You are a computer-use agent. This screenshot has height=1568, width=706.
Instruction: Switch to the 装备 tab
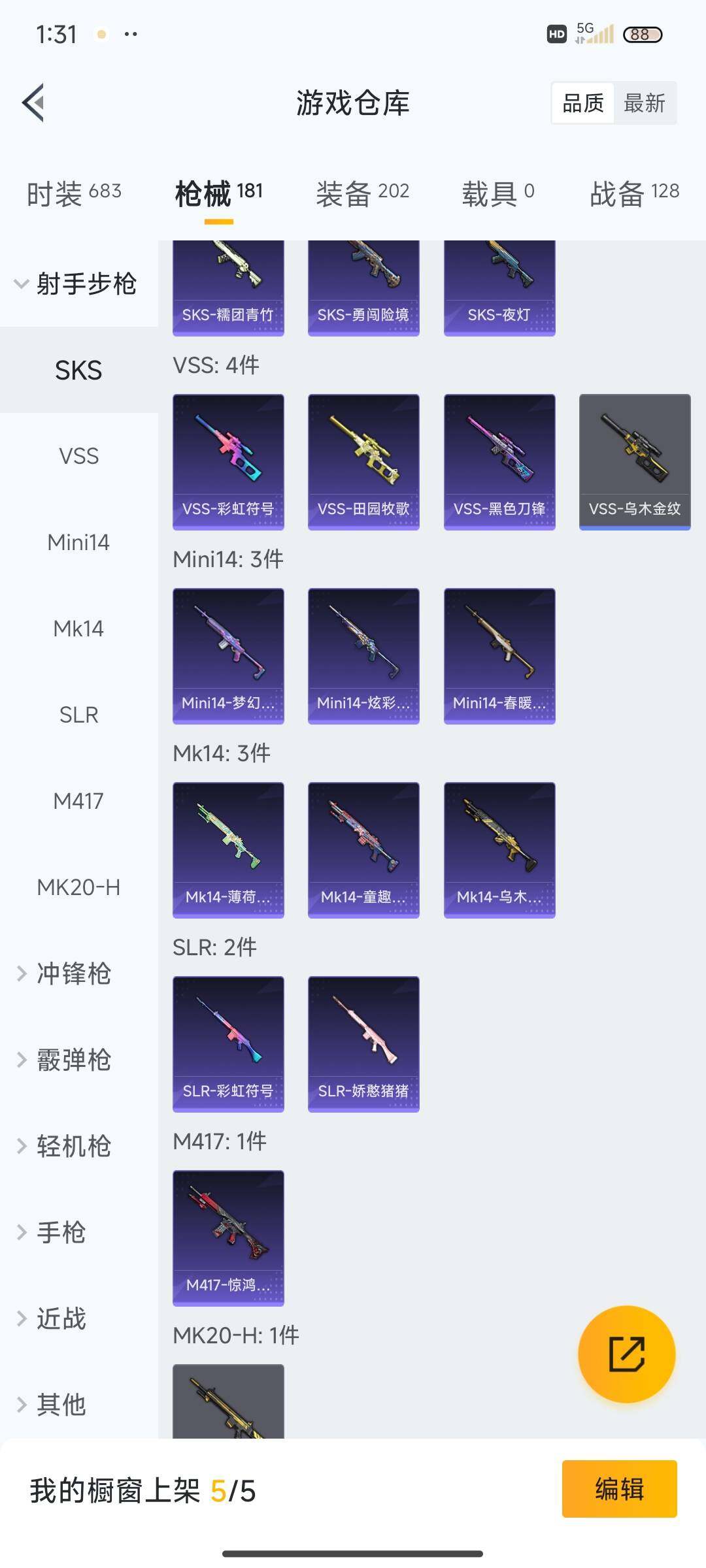click(x=362, y=193)
